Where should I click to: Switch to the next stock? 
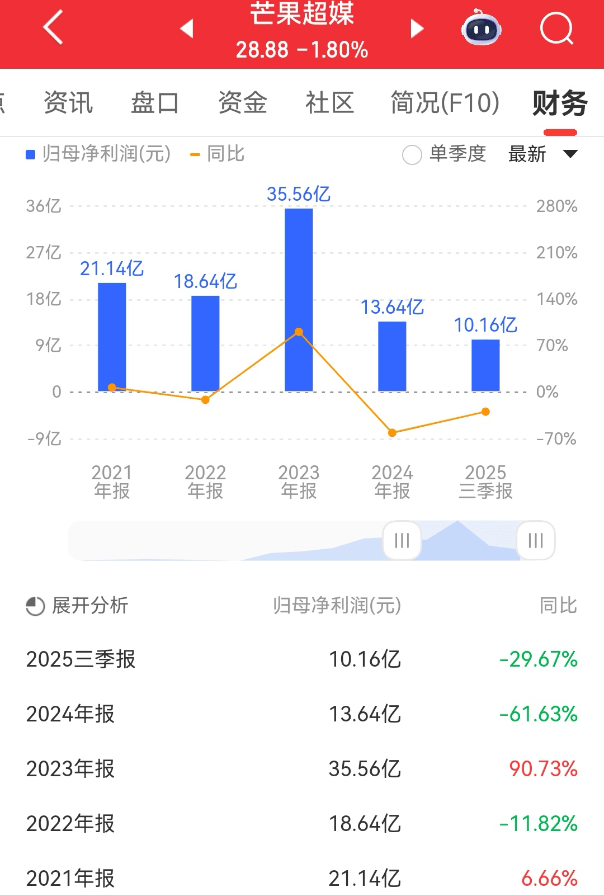pos(417,29)
